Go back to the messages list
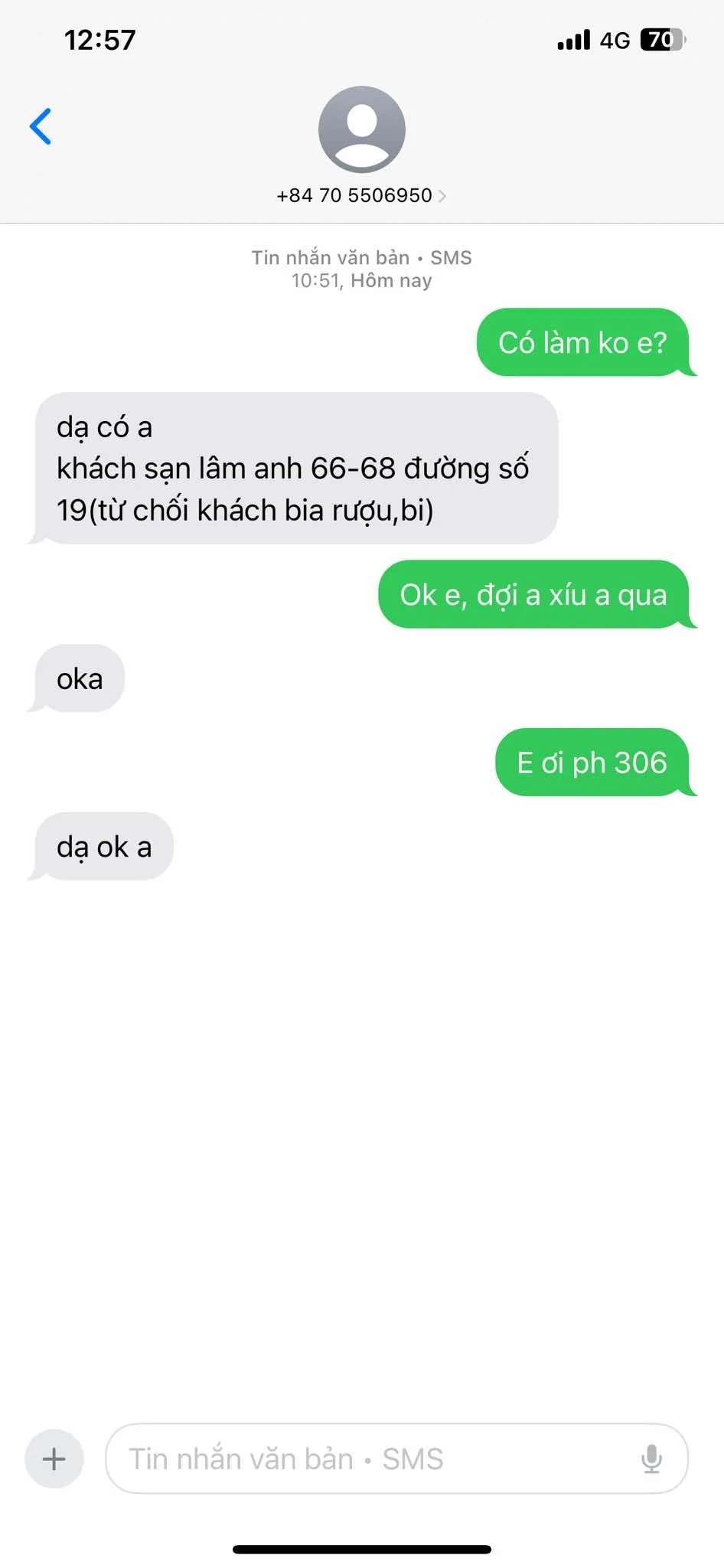 [41, 126]
